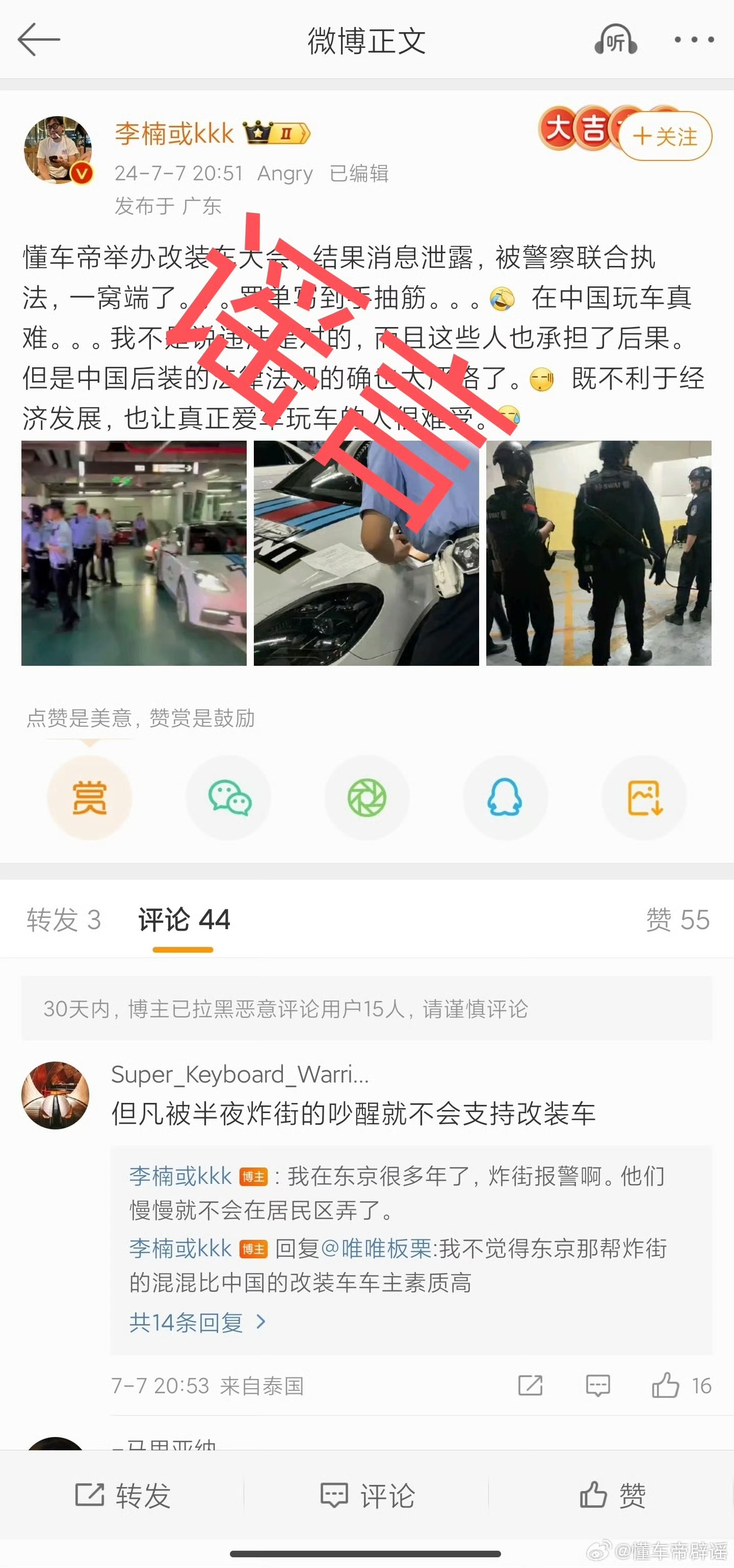View the first photo of police in garage

[134, 553]
